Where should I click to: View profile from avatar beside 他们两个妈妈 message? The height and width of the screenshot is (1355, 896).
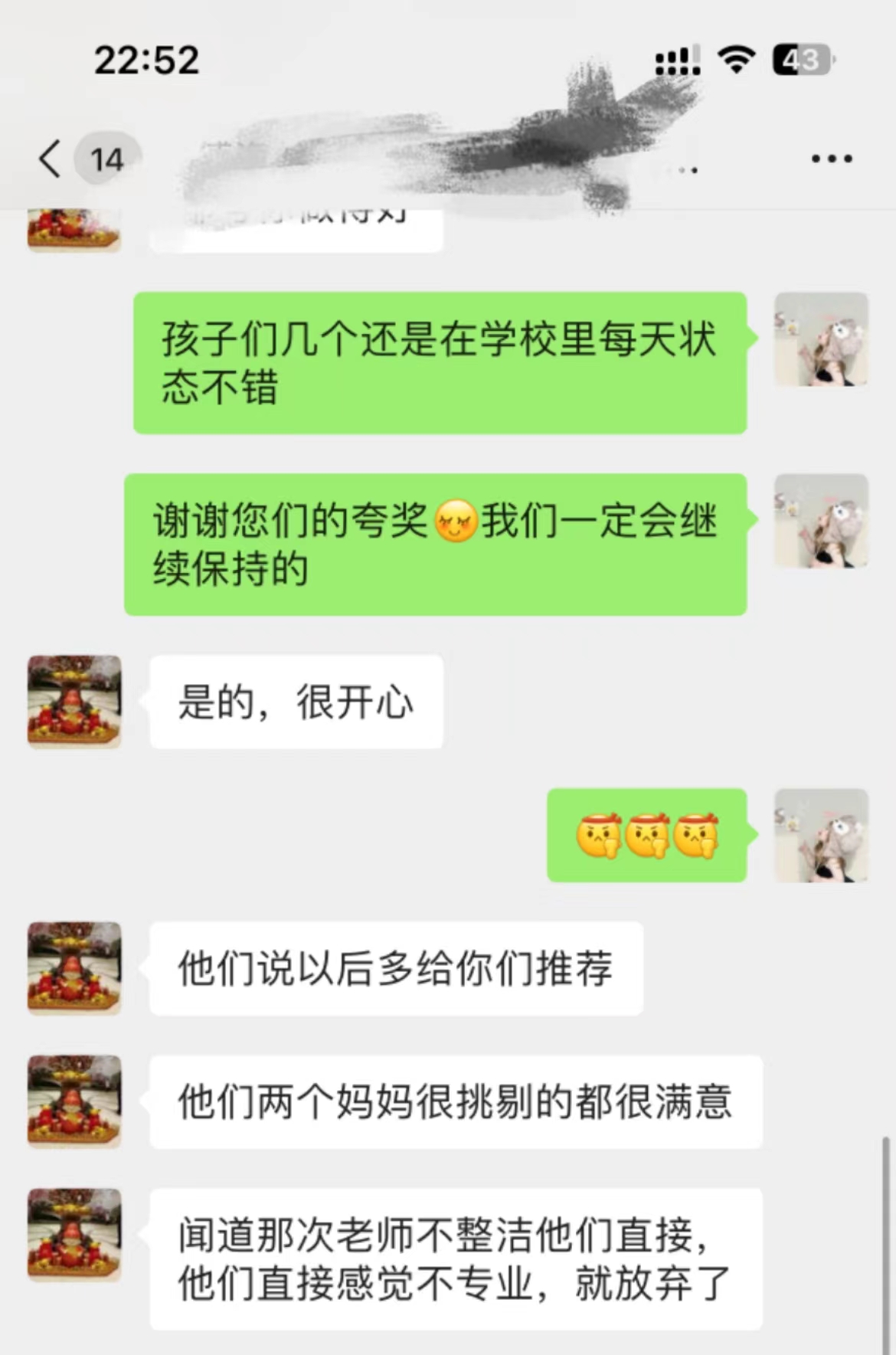click(x=74, y=1101)
